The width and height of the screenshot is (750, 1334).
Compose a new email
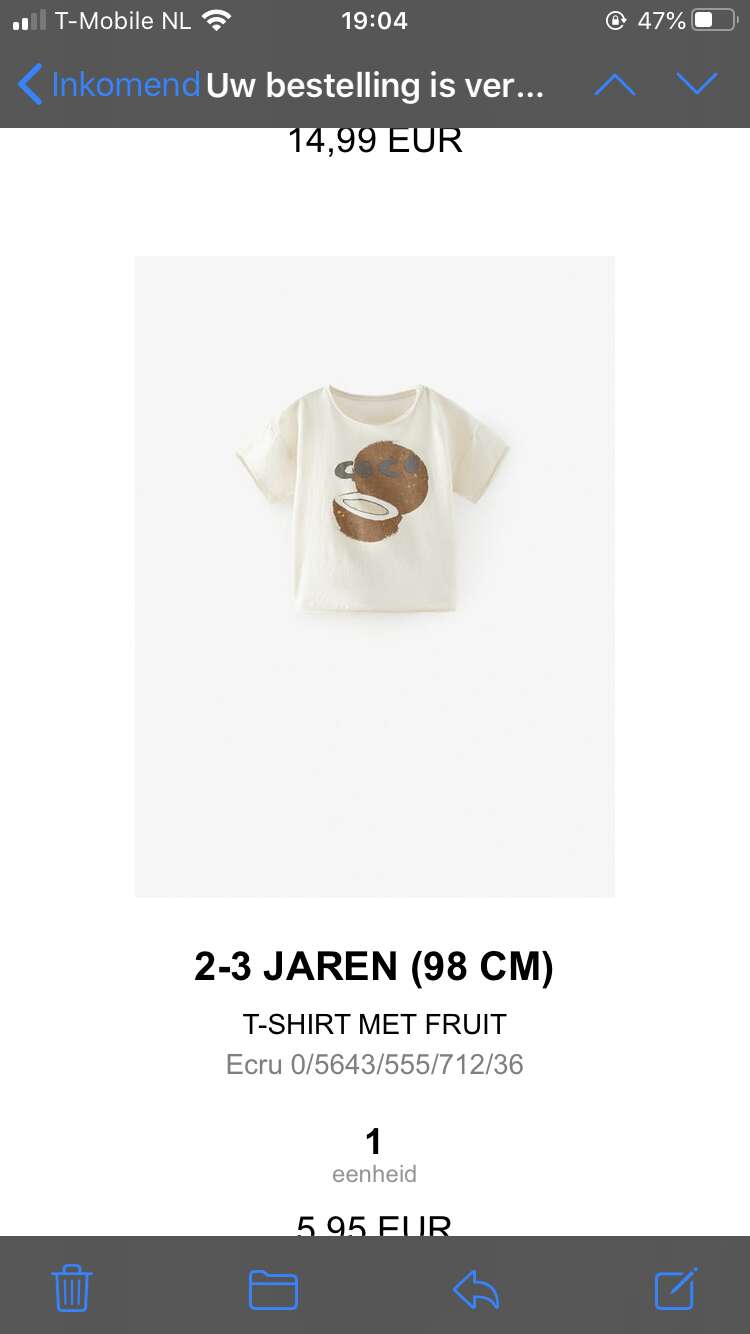(x=676, y=1288)
